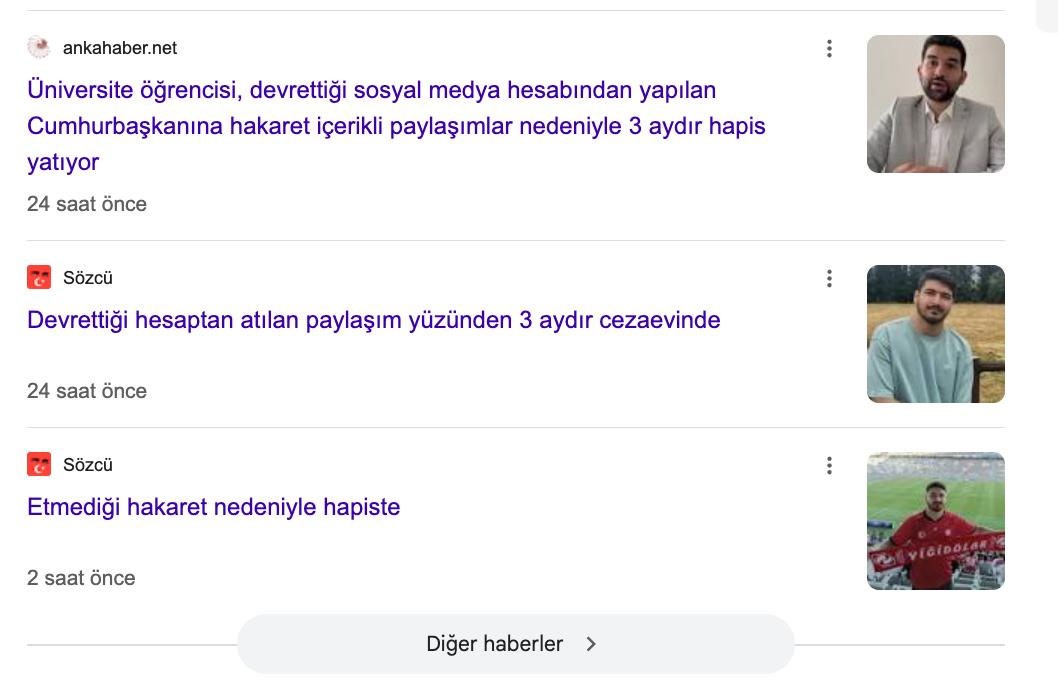
Task: Open article 'Etmediği hakaret nedeniyle hapiste'
Action: click(x=213, y=507)
